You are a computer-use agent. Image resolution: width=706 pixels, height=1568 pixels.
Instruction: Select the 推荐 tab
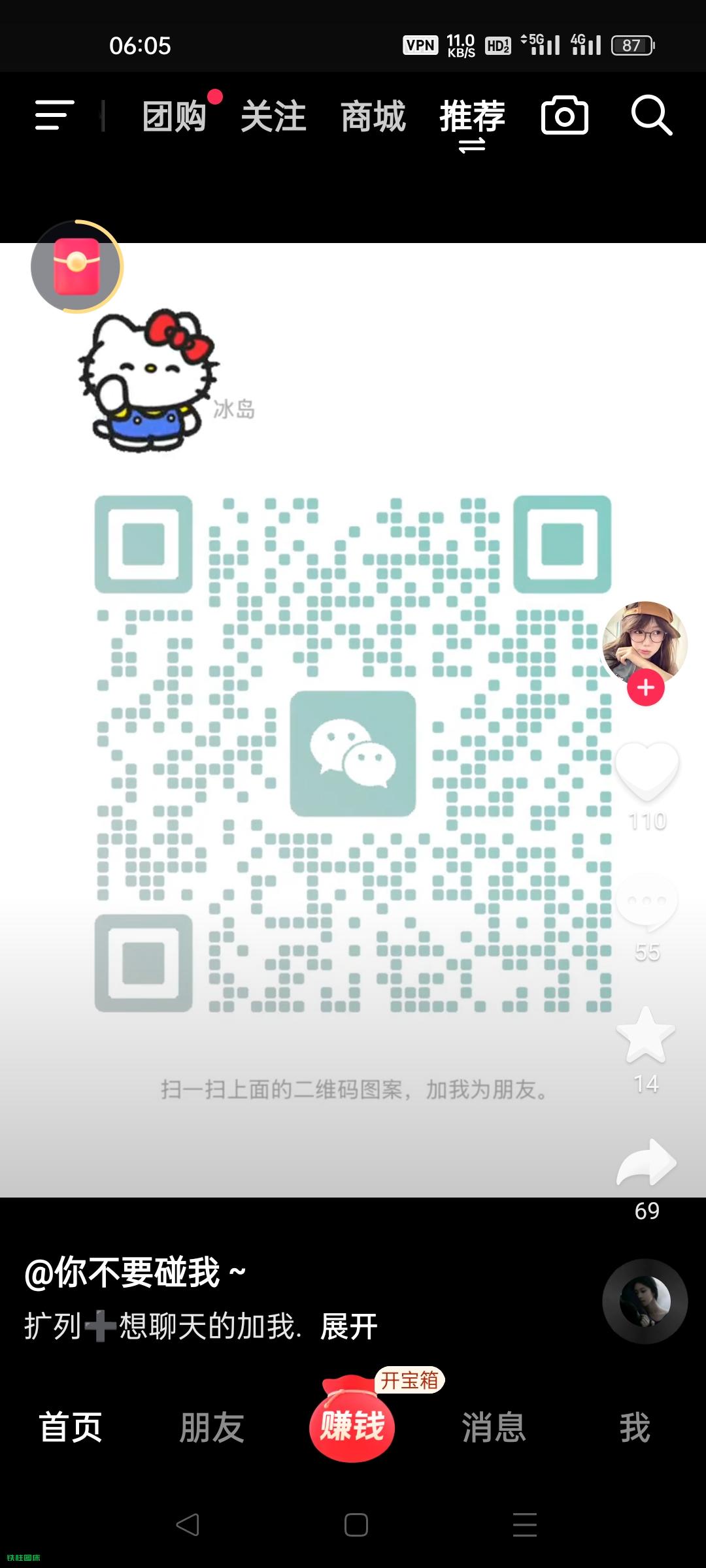click(x=472, y=117)
